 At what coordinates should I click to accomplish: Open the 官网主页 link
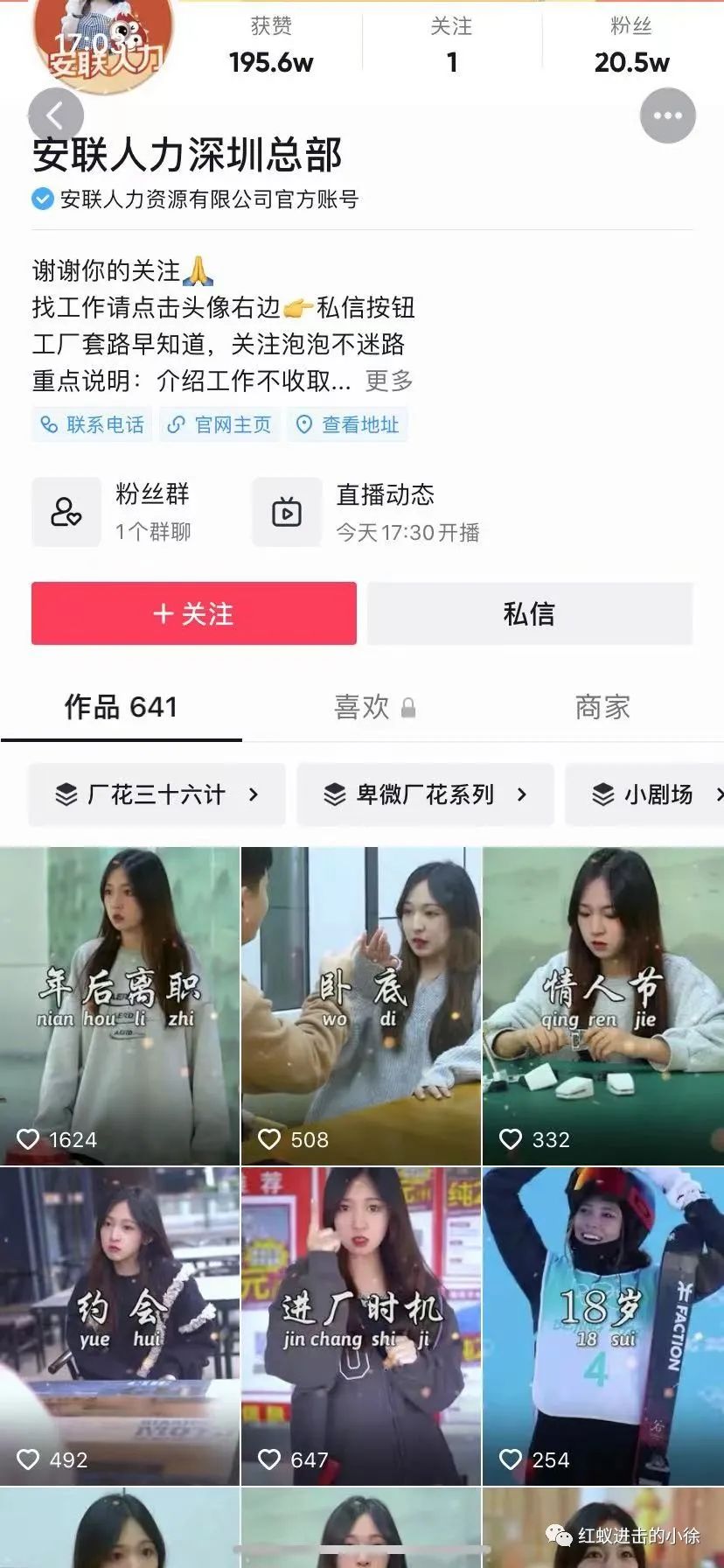coord(220,424)
